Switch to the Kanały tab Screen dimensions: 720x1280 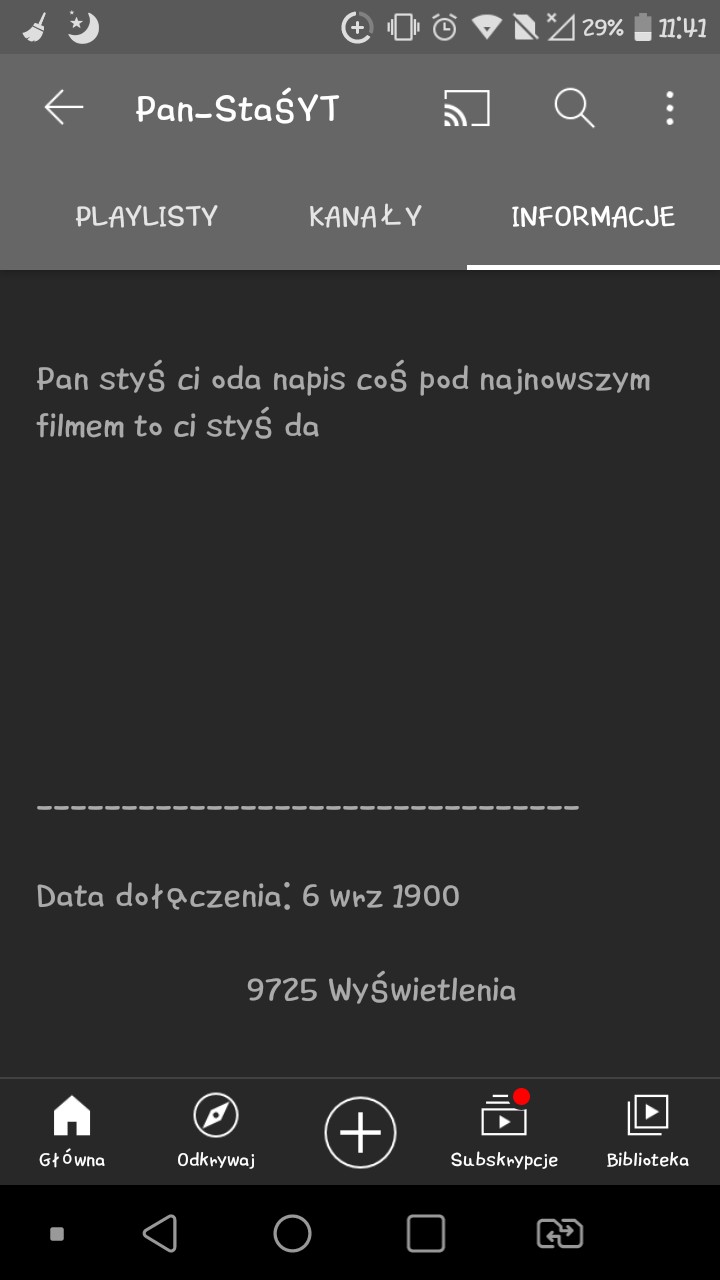(x=365, y=216)
